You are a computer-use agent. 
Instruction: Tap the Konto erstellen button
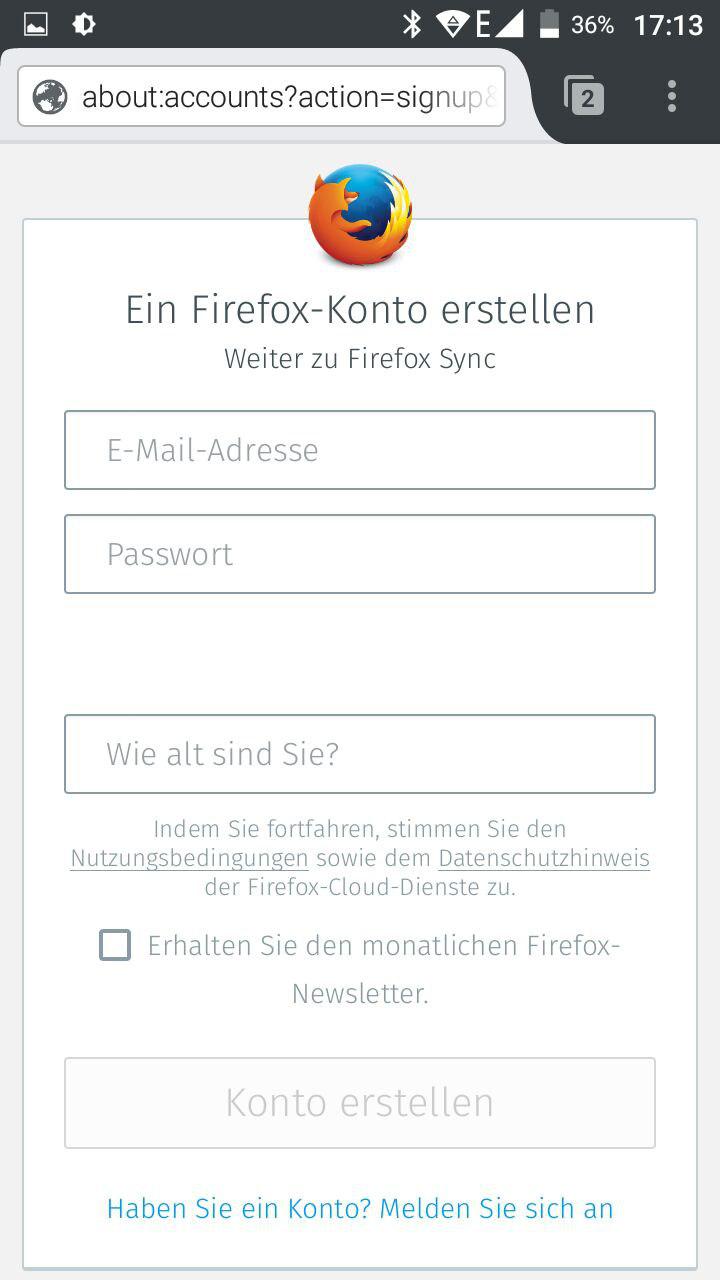(x=360, y=1103)
